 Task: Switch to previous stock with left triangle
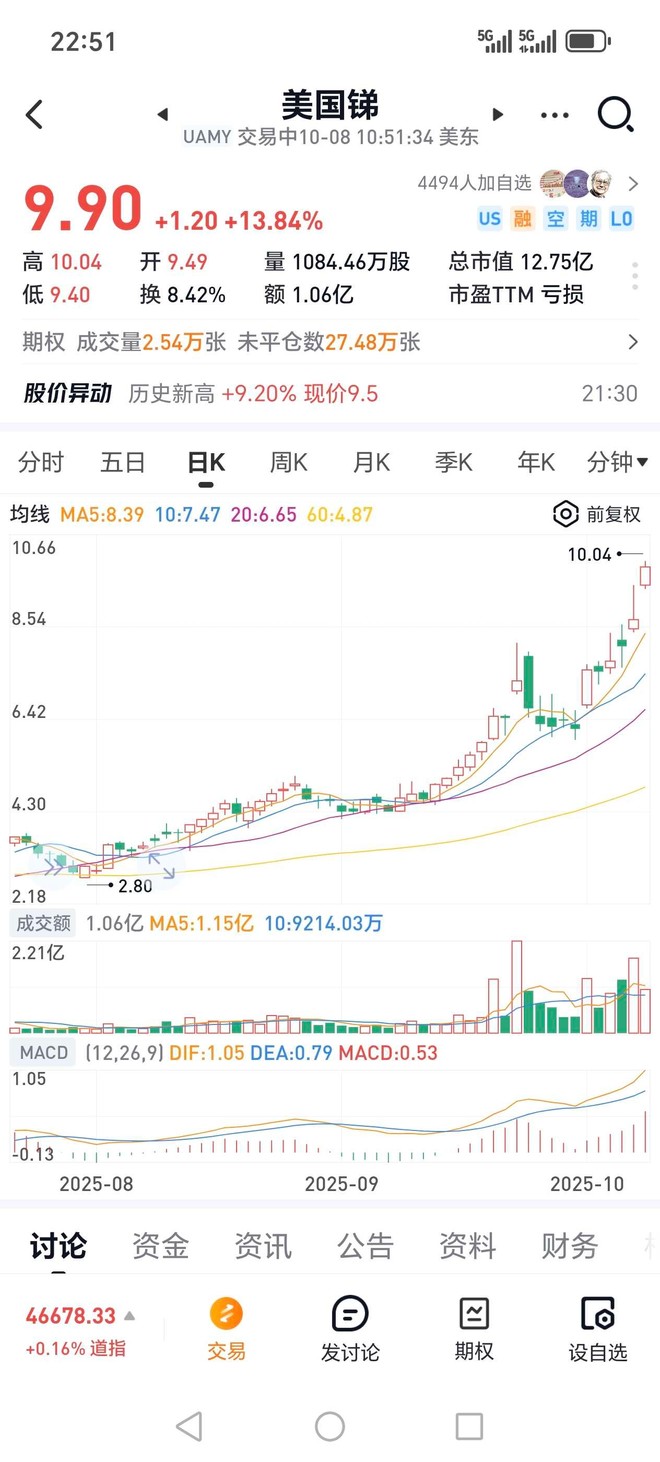pos(163,115)
